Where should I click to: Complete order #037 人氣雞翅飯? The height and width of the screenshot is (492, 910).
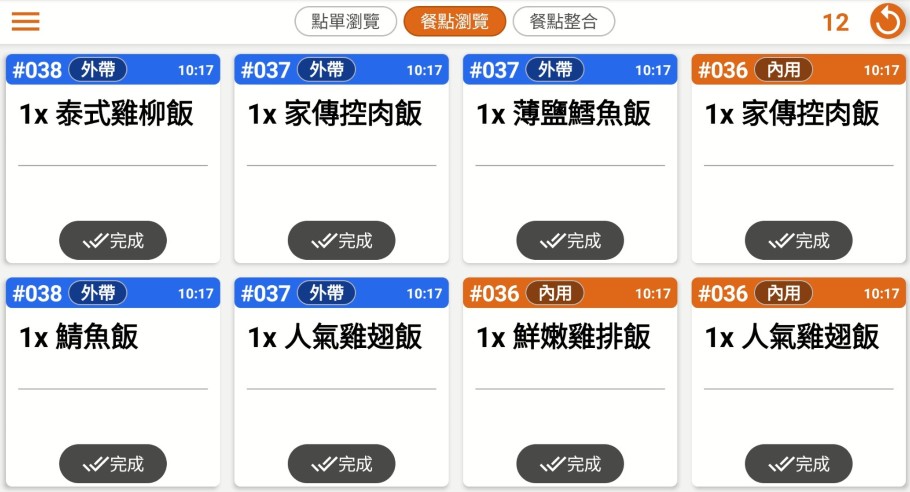342,464
